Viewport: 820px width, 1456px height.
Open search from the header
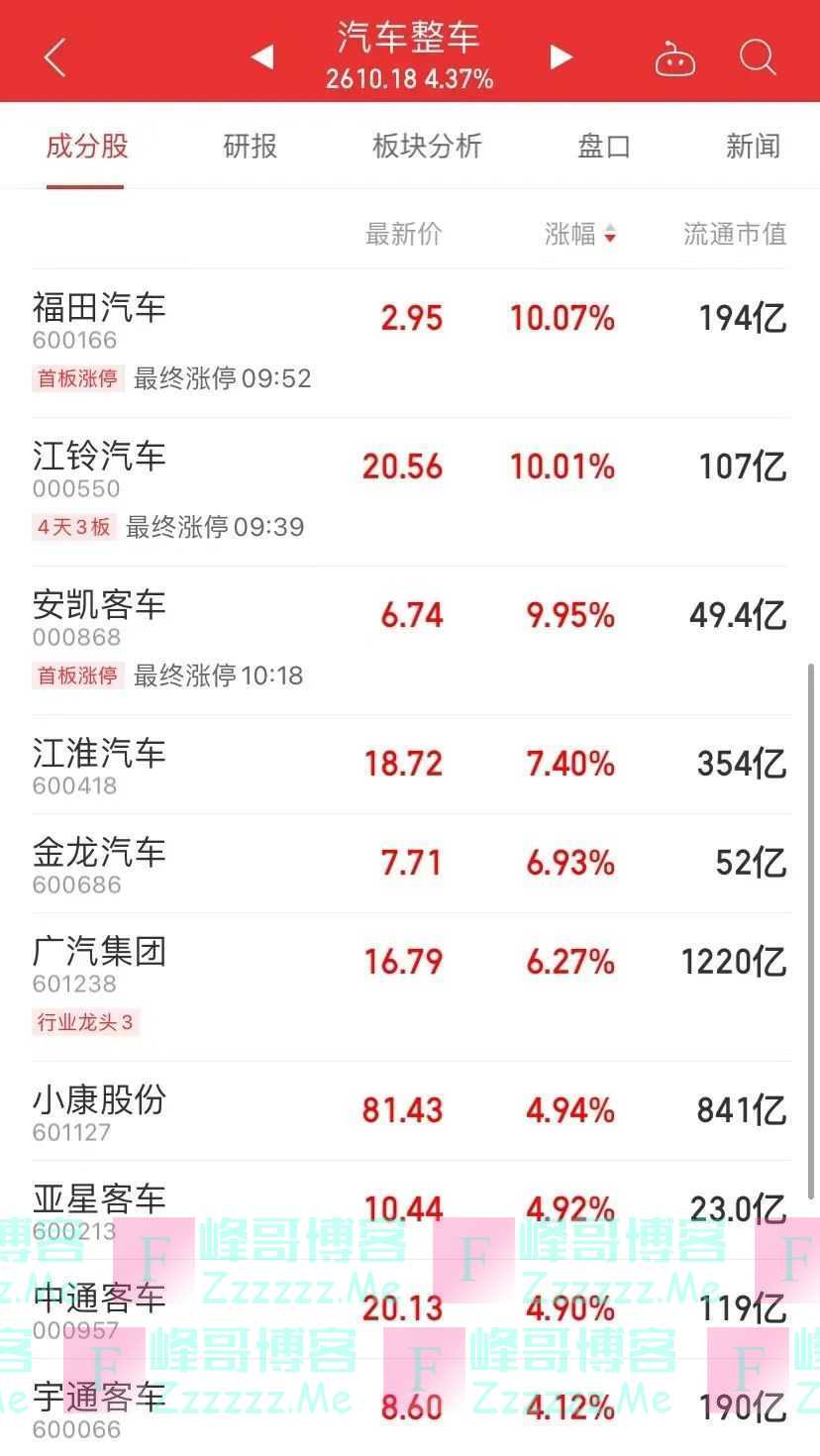coord(758,57)
